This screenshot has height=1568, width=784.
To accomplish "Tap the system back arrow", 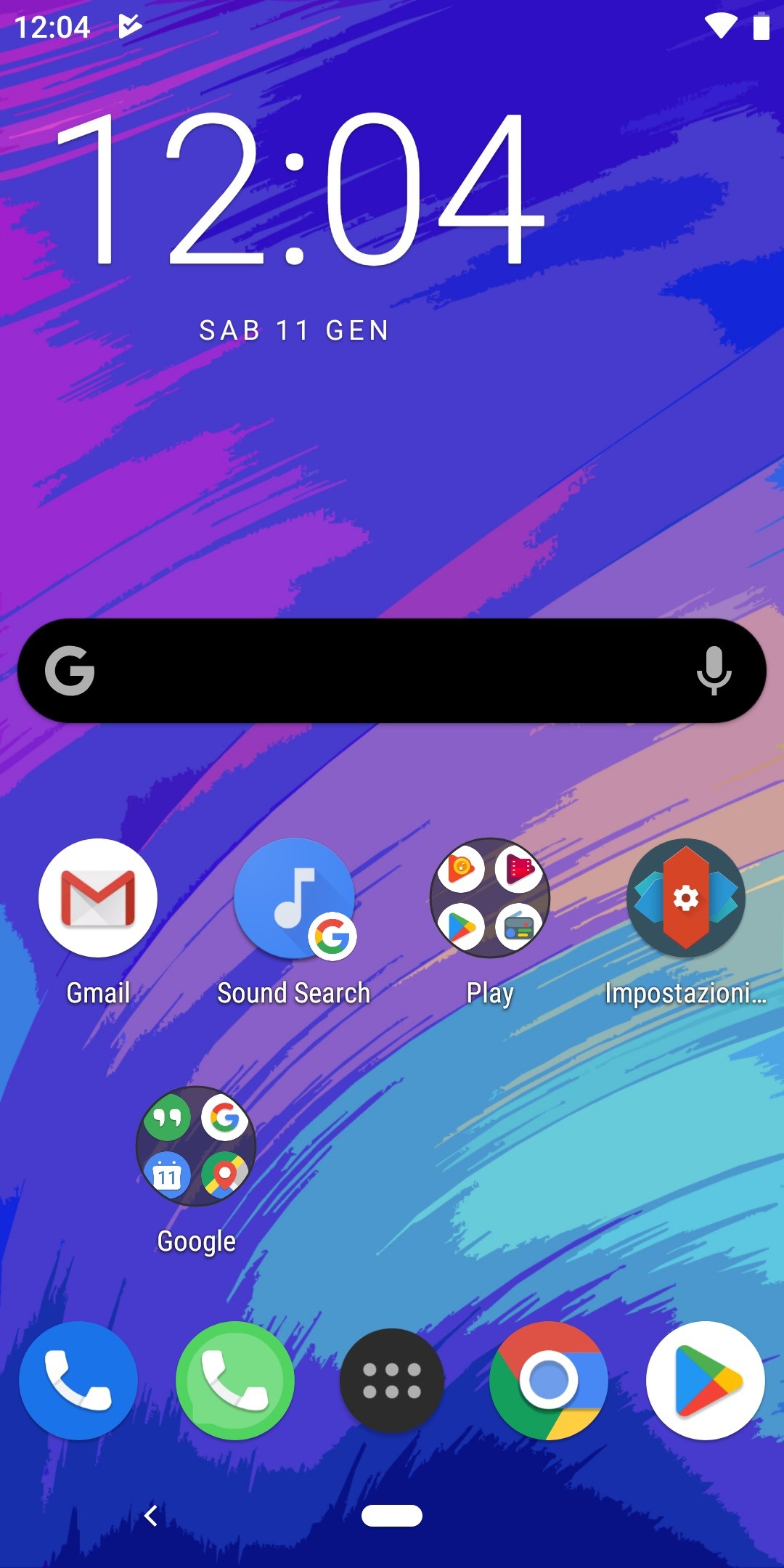I will click(151, 1515).
